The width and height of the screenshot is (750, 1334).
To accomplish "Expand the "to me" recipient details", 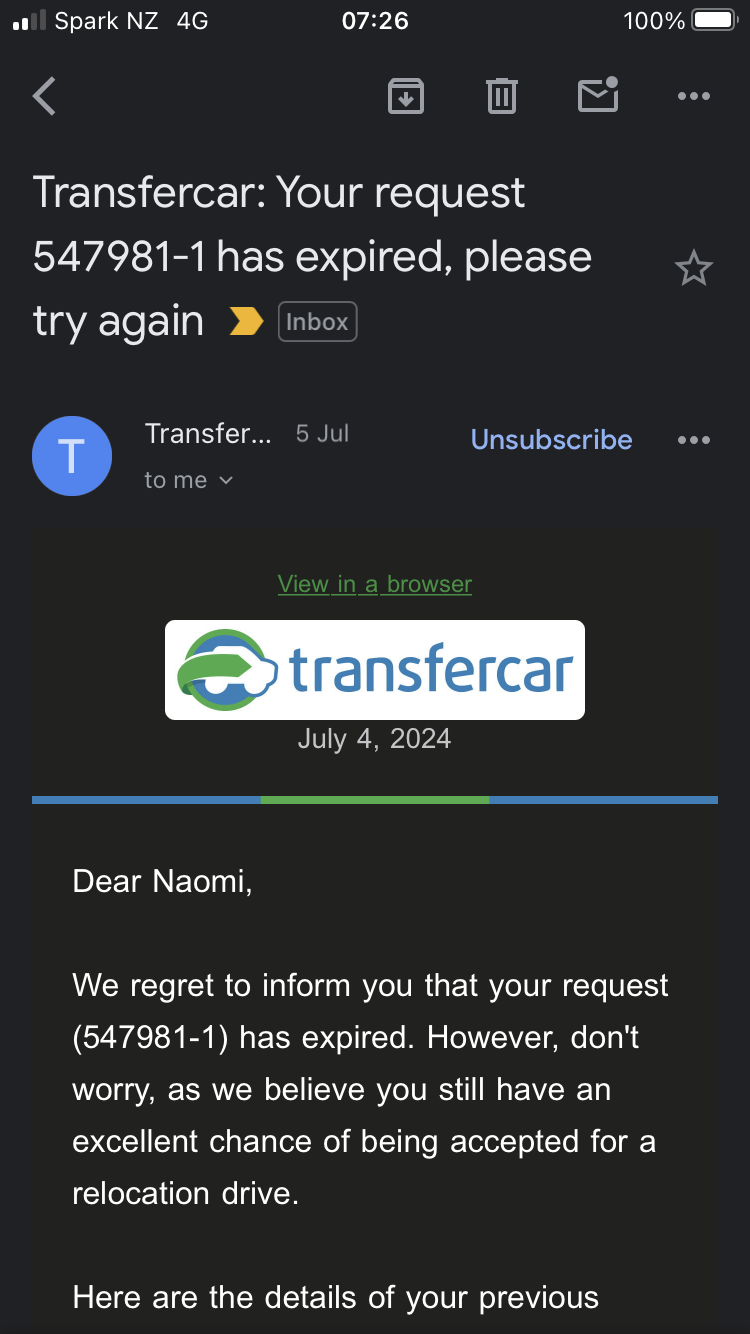I will pyautogui.click(x=189, y=480).
